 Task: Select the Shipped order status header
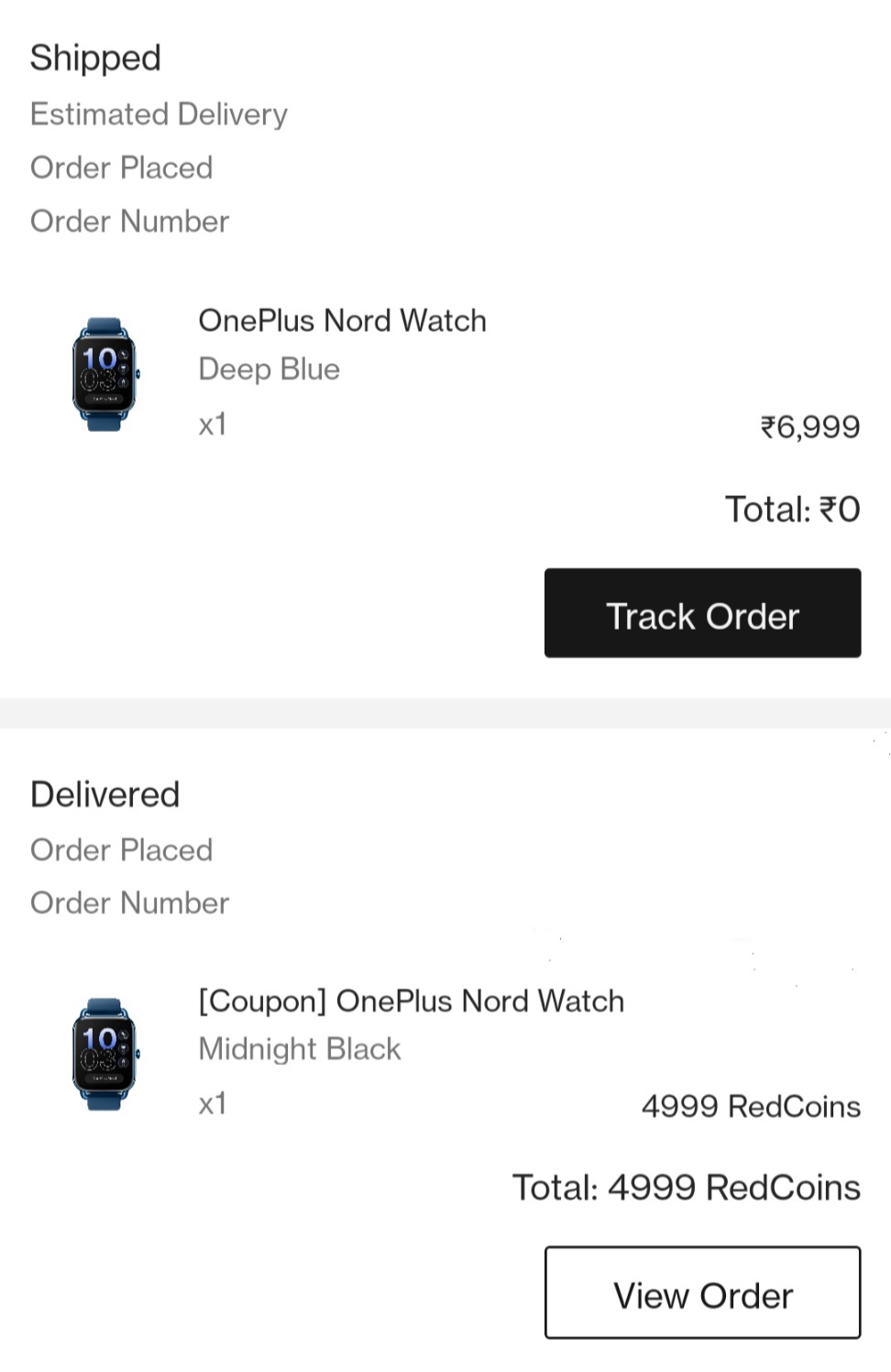[95, 58]
